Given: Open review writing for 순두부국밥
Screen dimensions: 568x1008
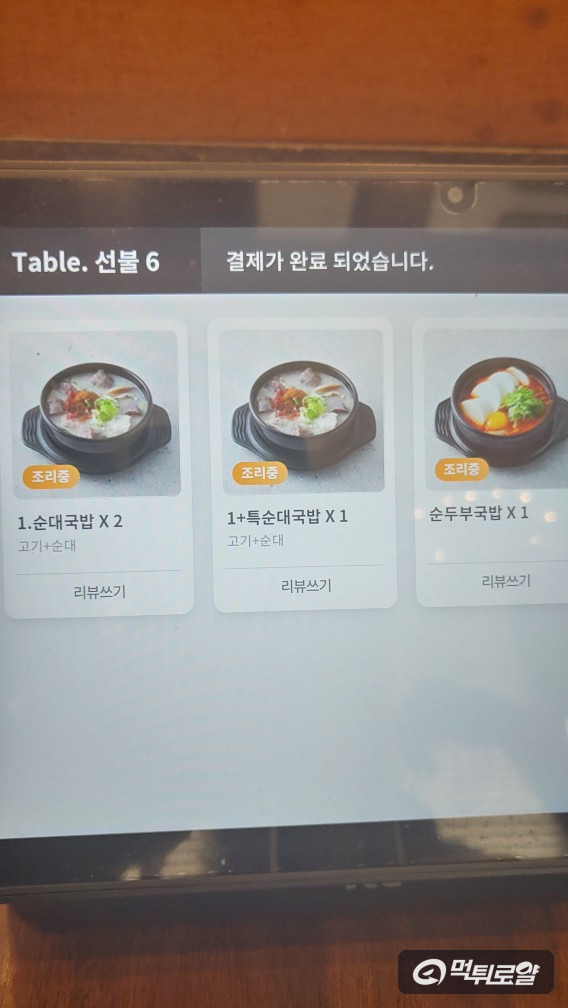Looking at the screenshot, I should tap(506, 581).
